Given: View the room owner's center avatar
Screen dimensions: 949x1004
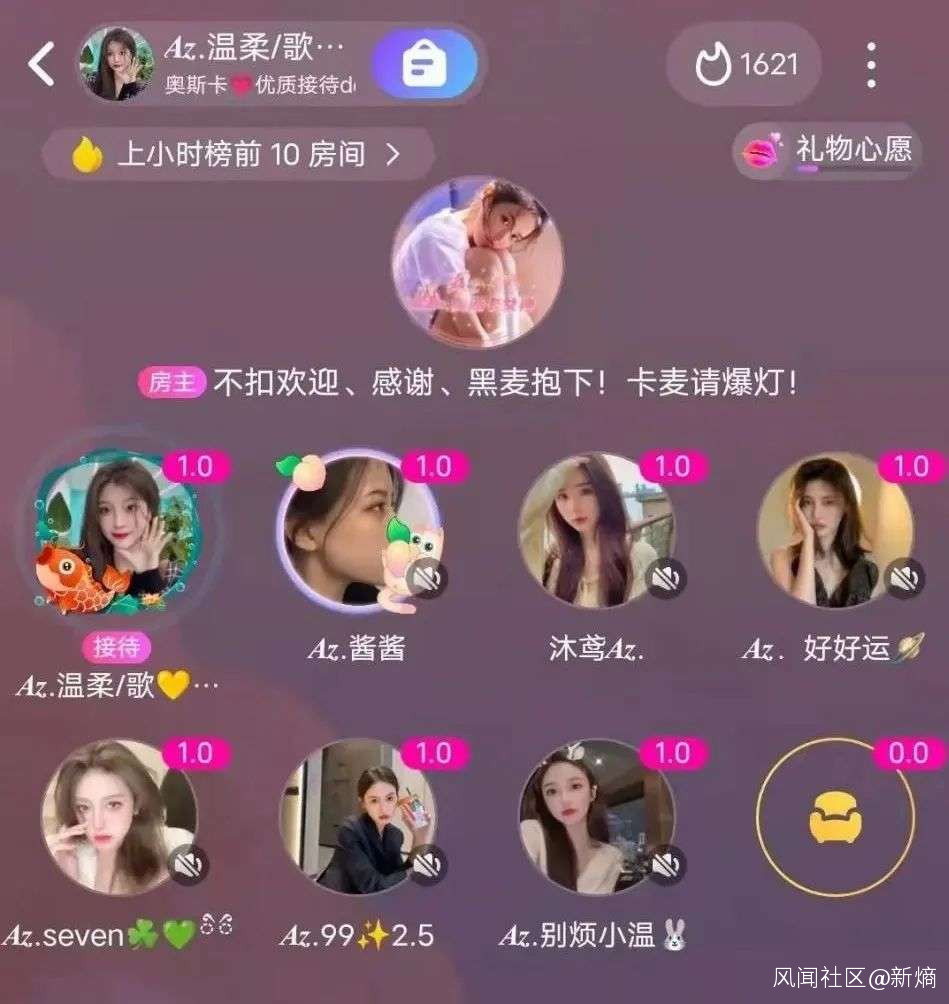Looking at the screenshot, I should pos(476,264).
